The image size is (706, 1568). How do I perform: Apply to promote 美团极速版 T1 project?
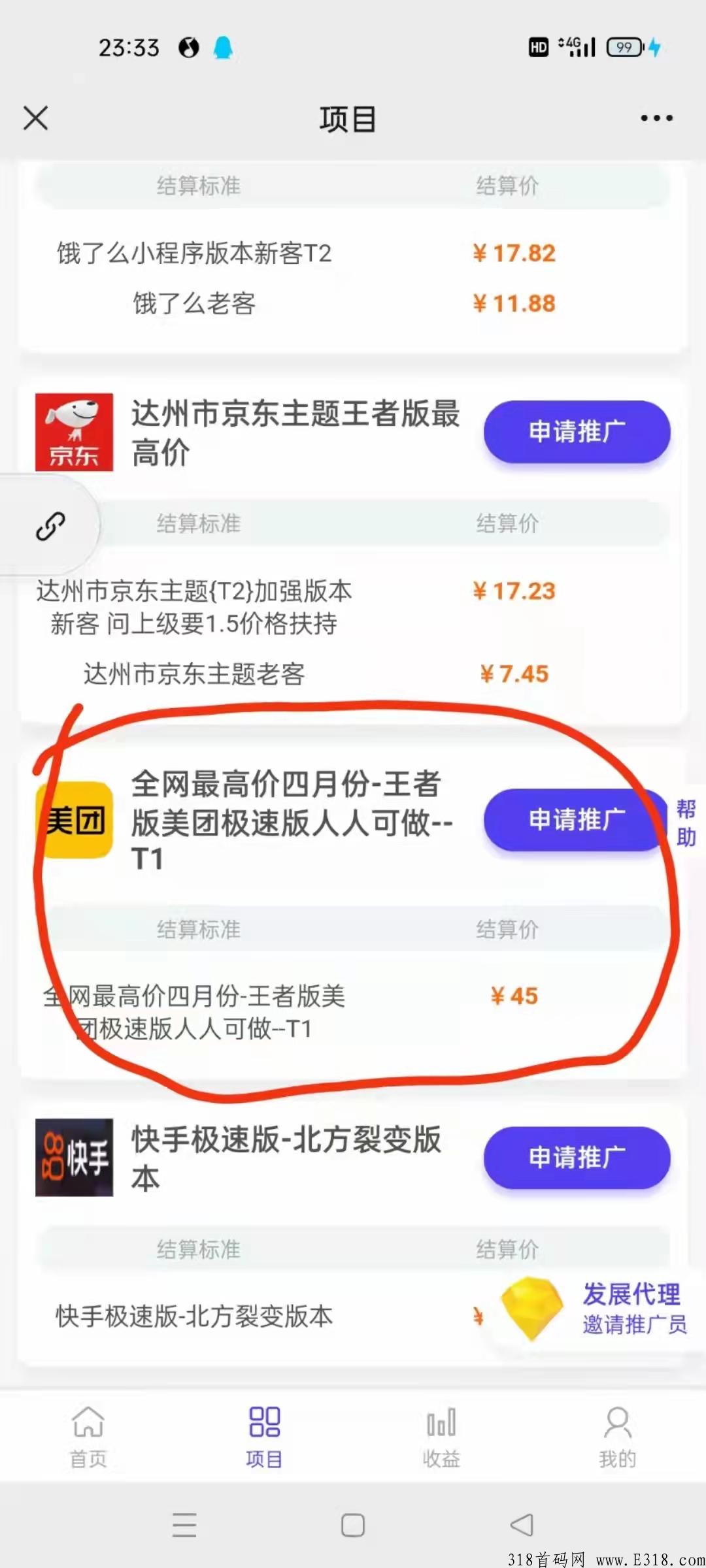pos(577,819)
